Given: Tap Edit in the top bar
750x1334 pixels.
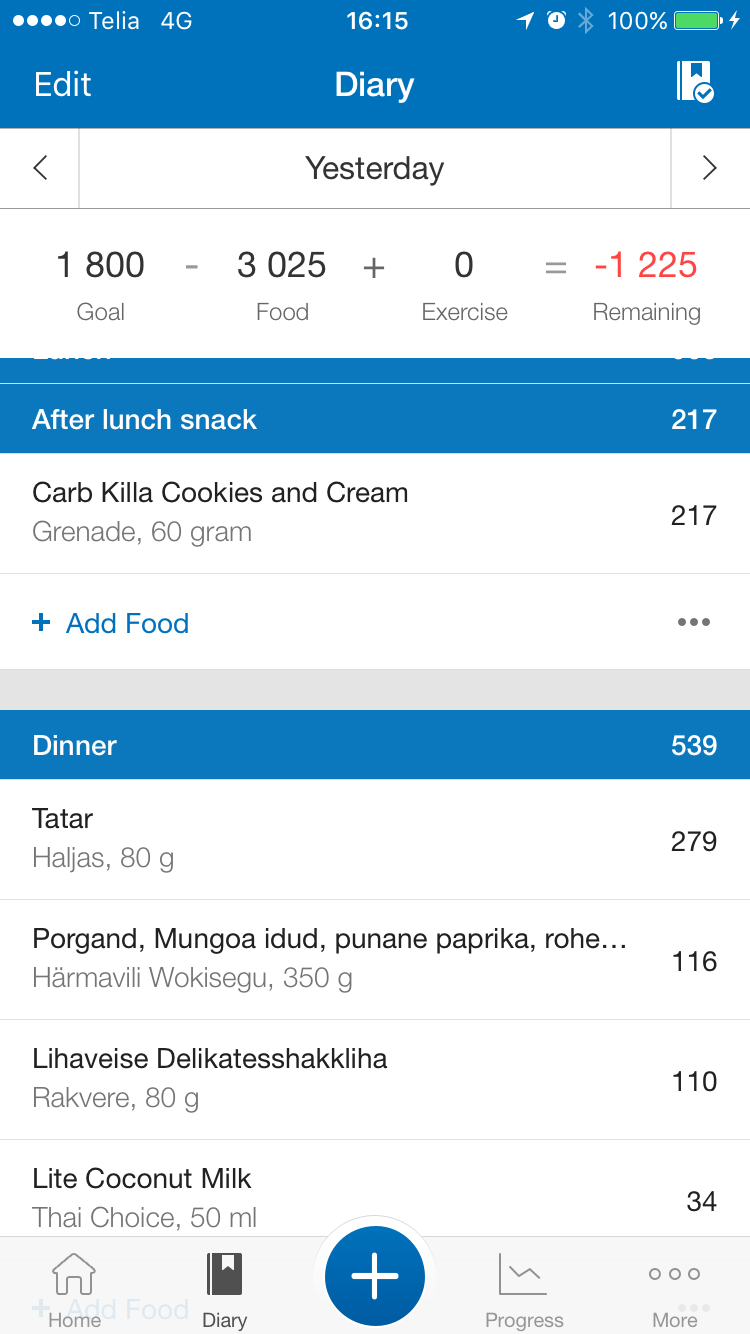Looking at the screenshot, I should 62,85.
